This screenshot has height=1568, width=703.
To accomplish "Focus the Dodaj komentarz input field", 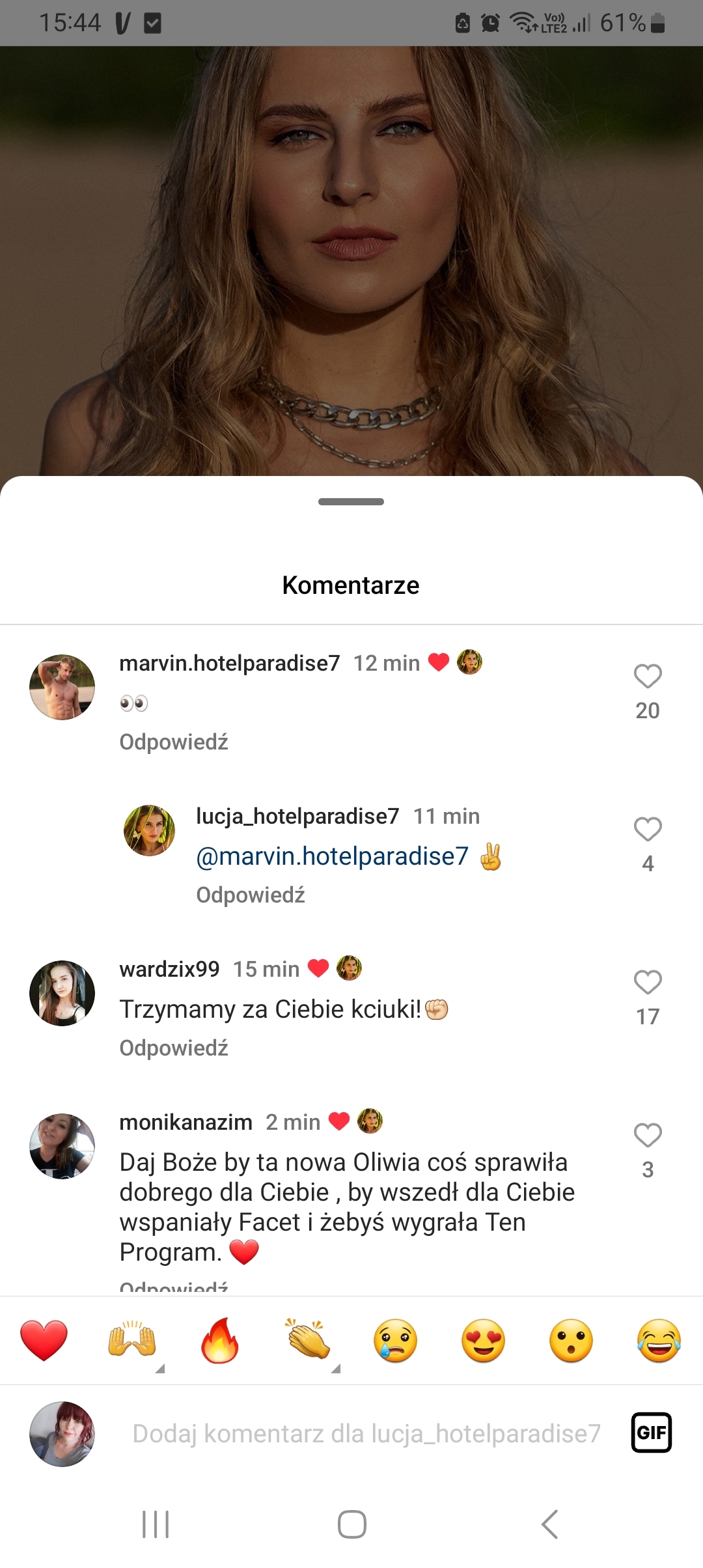I will (366, 1434).
